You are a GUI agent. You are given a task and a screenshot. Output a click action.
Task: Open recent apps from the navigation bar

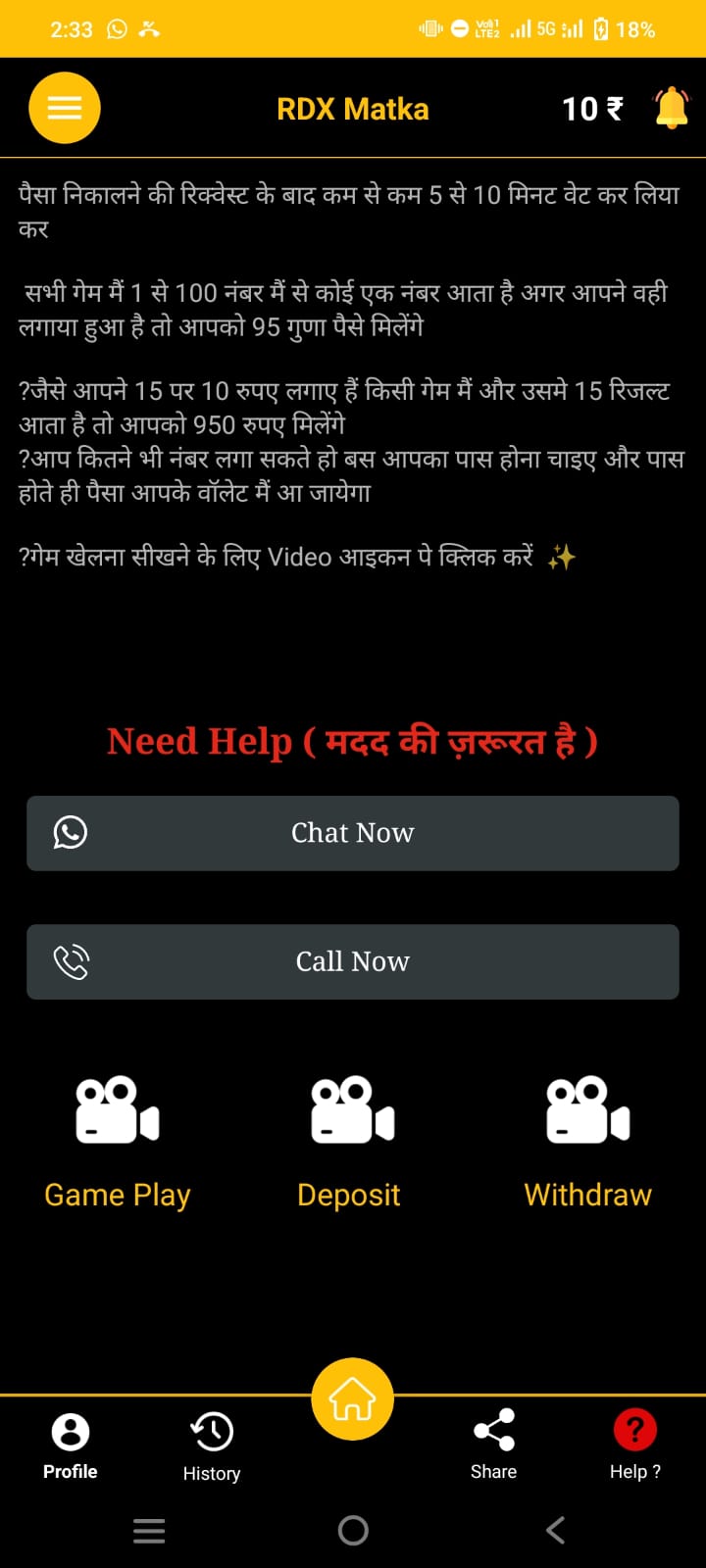[149, 1530]
